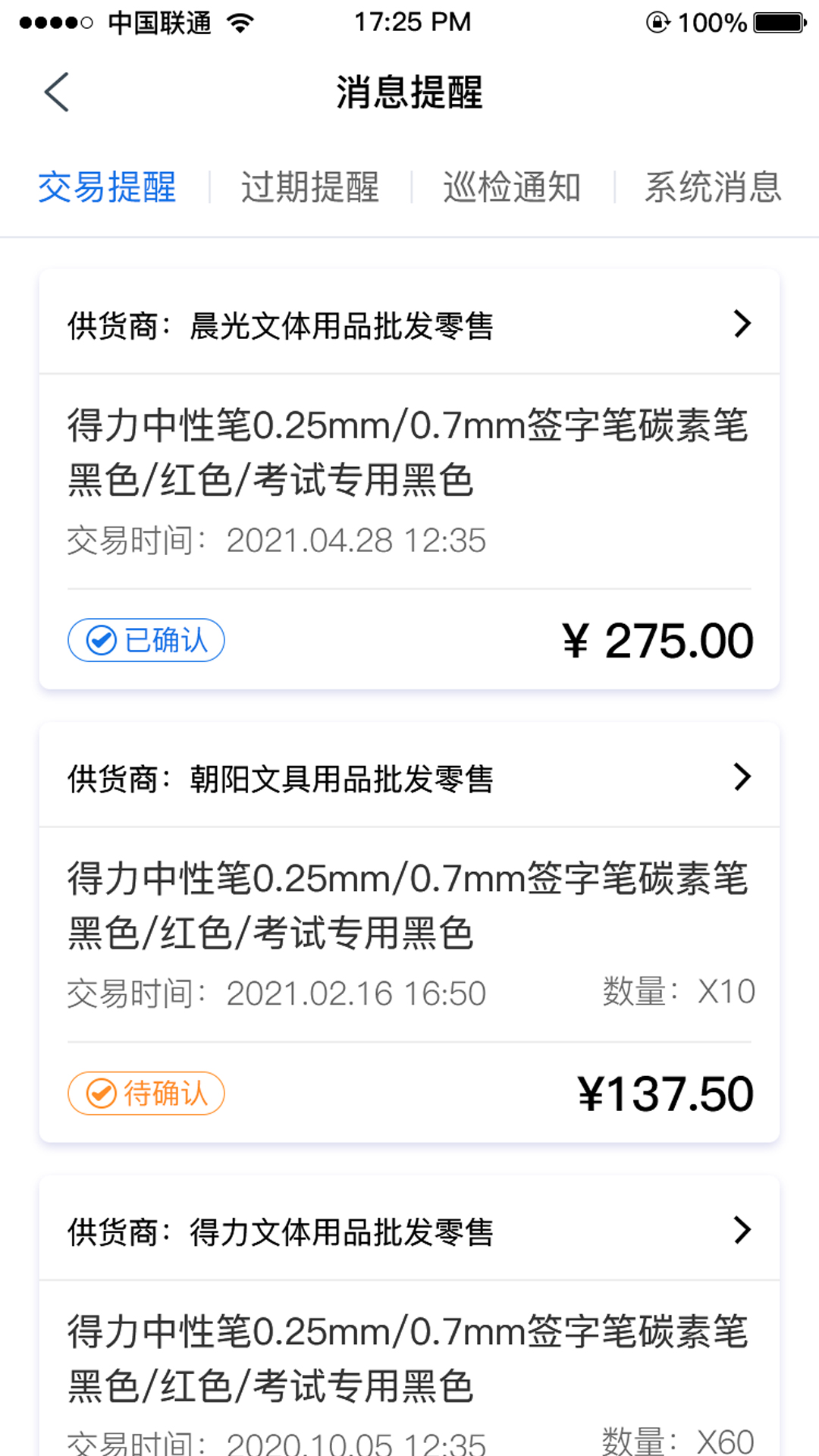
Task: Open supplier 朝阳文具用品批发零售 details chevron
Action: click(741, 776)
